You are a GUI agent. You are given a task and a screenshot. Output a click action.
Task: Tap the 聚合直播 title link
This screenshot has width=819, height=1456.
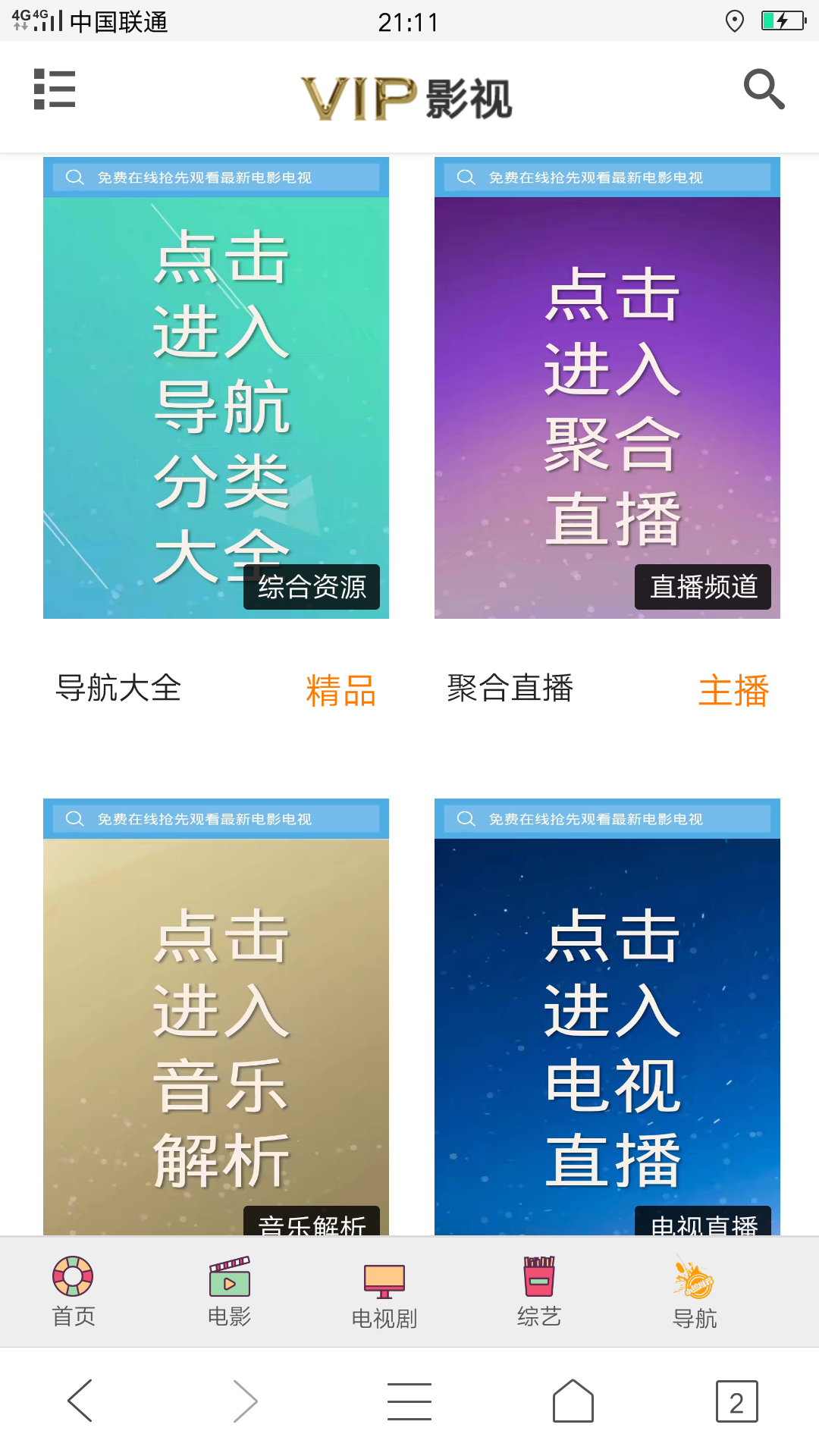click(510, 689)
